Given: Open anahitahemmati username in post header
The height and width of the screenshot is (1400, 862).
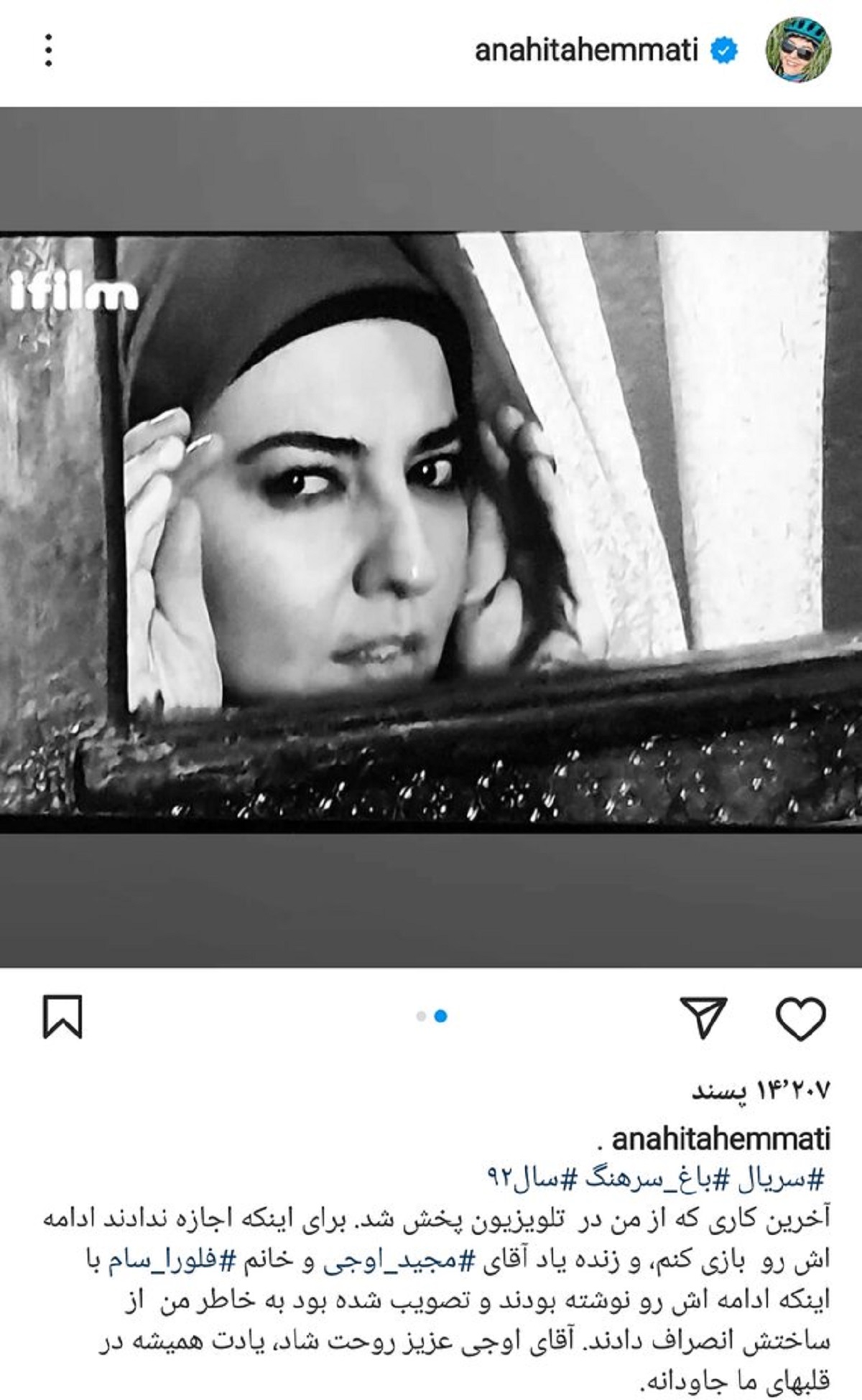Looking at the screenshot, I should point(586,51).
